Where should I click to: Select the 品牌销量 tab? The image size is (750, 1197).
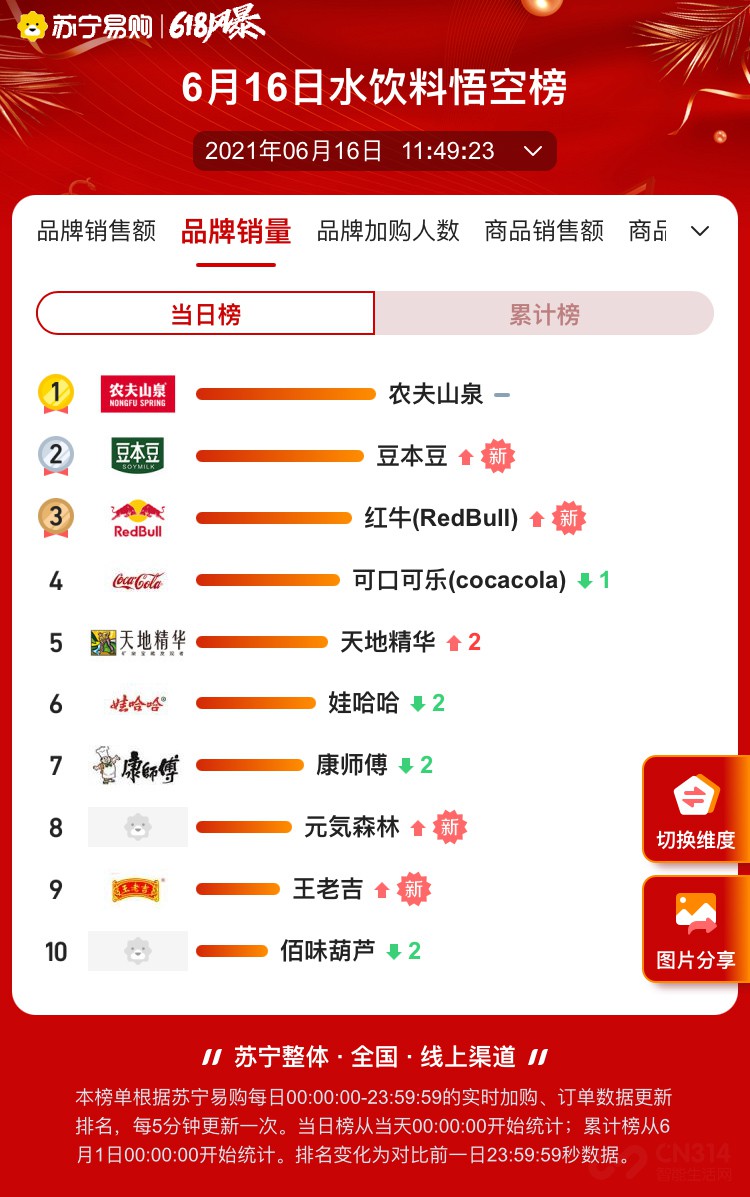[236, 232]
